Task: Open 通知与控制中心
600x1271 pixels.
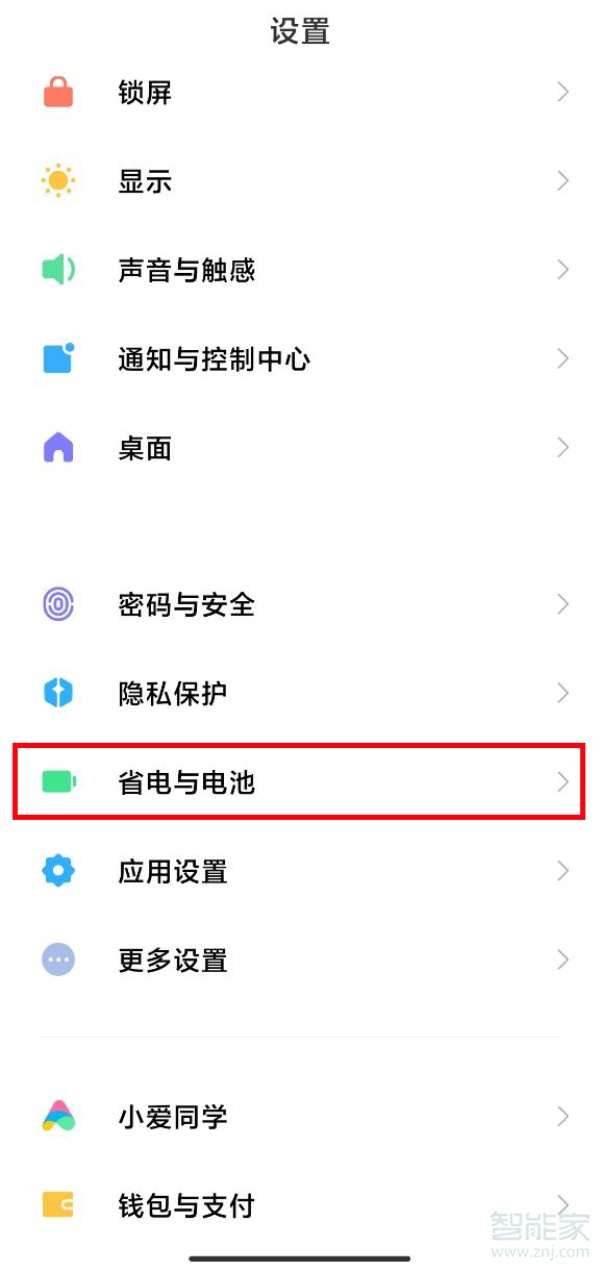Action: pos(300,359)
